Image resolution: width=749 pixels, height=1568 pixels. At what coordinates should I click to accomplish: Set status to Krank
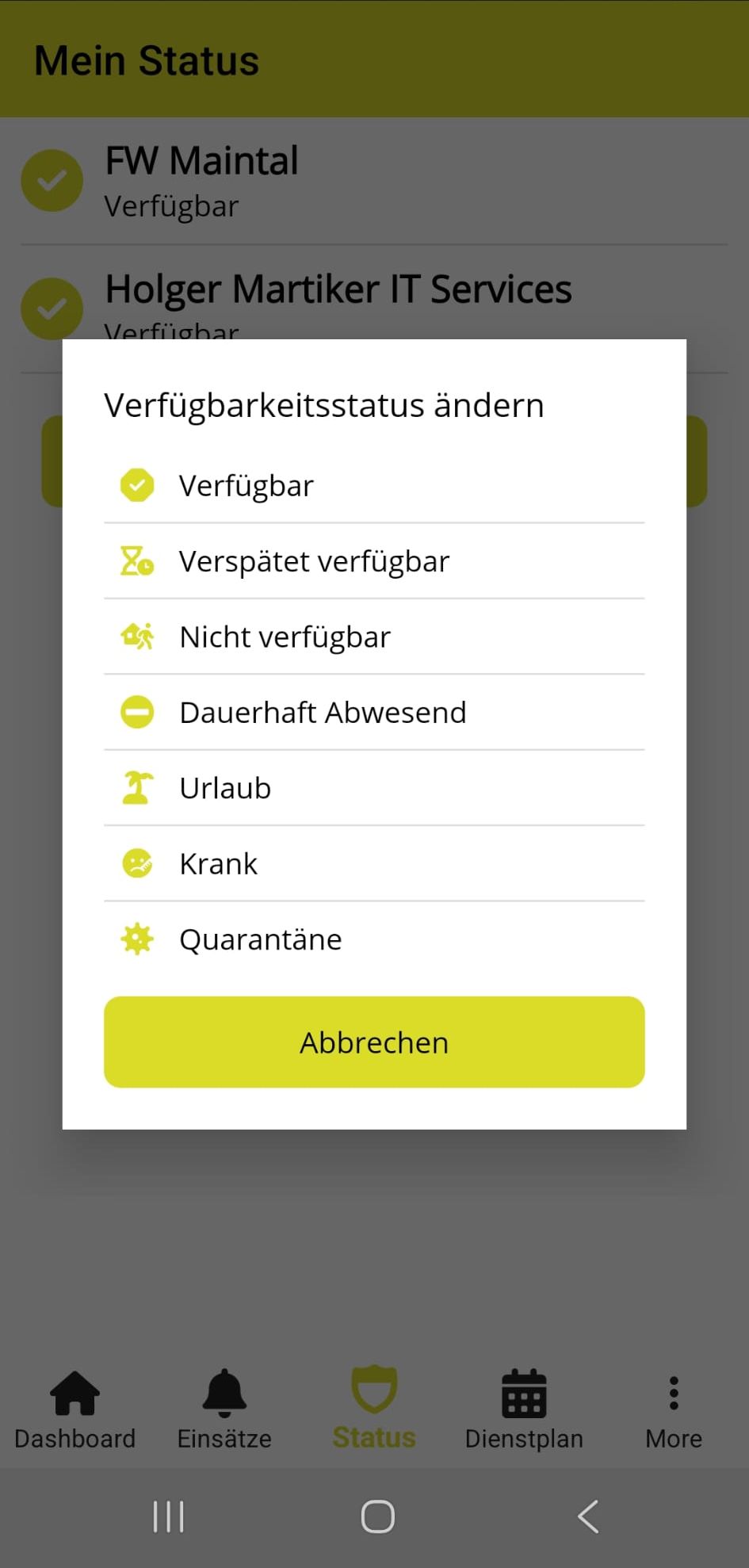coord(373,863)
